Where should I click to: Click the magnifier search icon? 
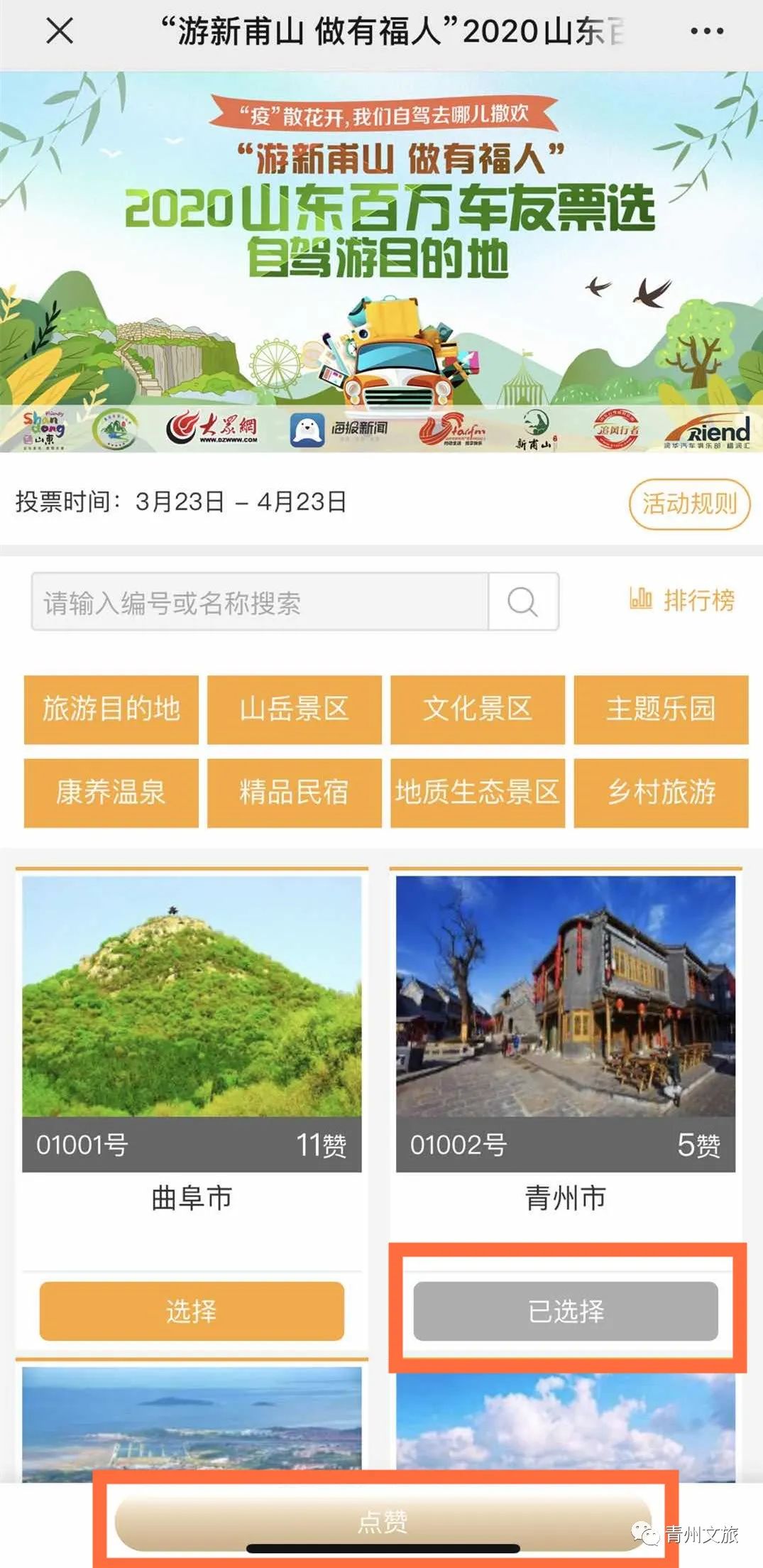coord(524,600)
